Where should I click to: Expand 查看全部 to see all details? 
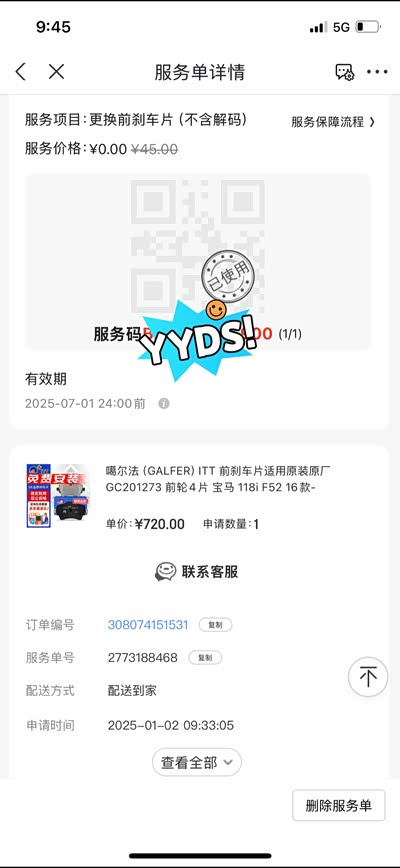click(197, 762)
